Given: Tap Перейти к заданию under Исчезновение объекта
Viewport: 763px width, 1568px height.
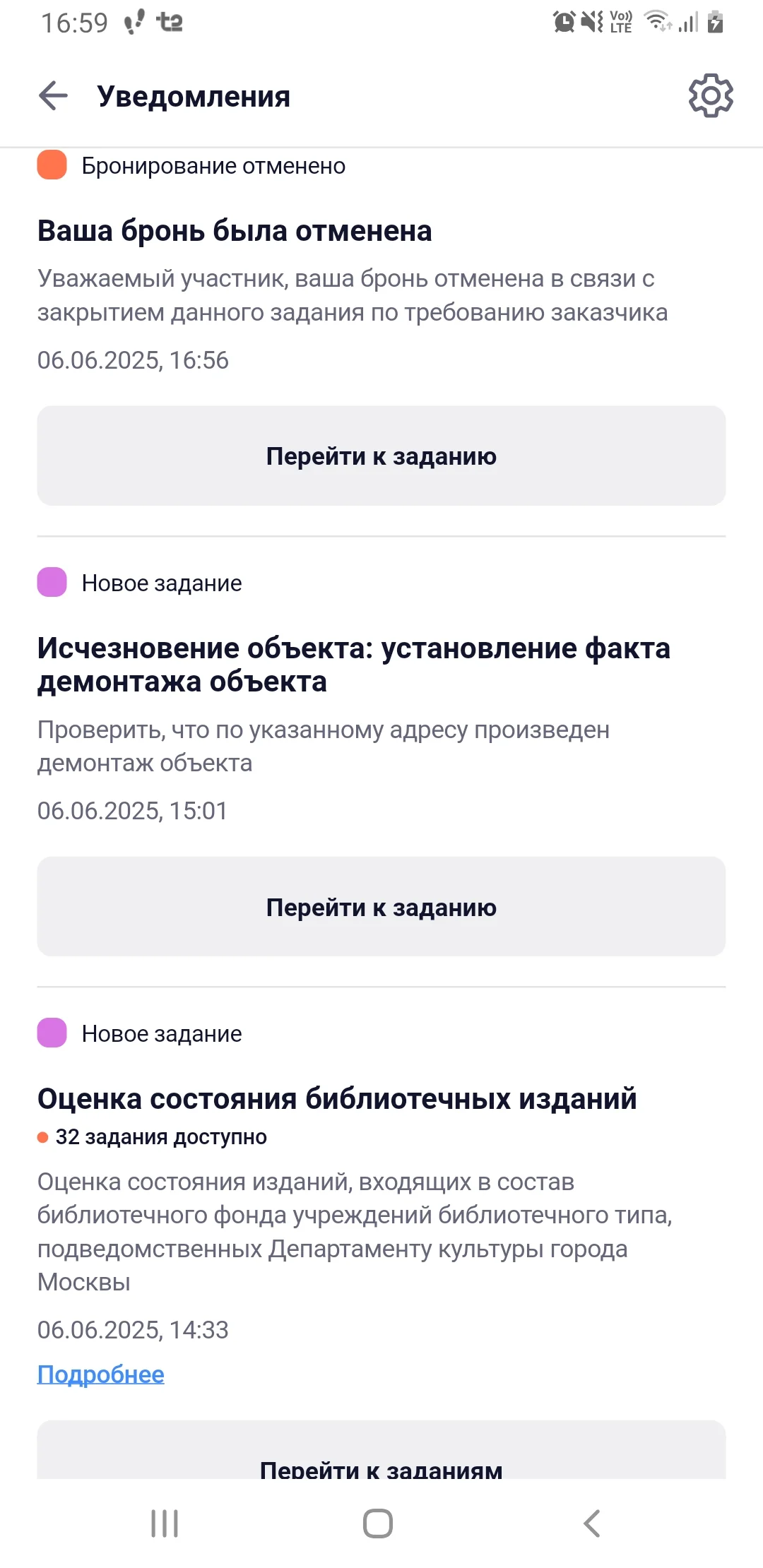Looking at the screenshot, I should pos(381,907).
